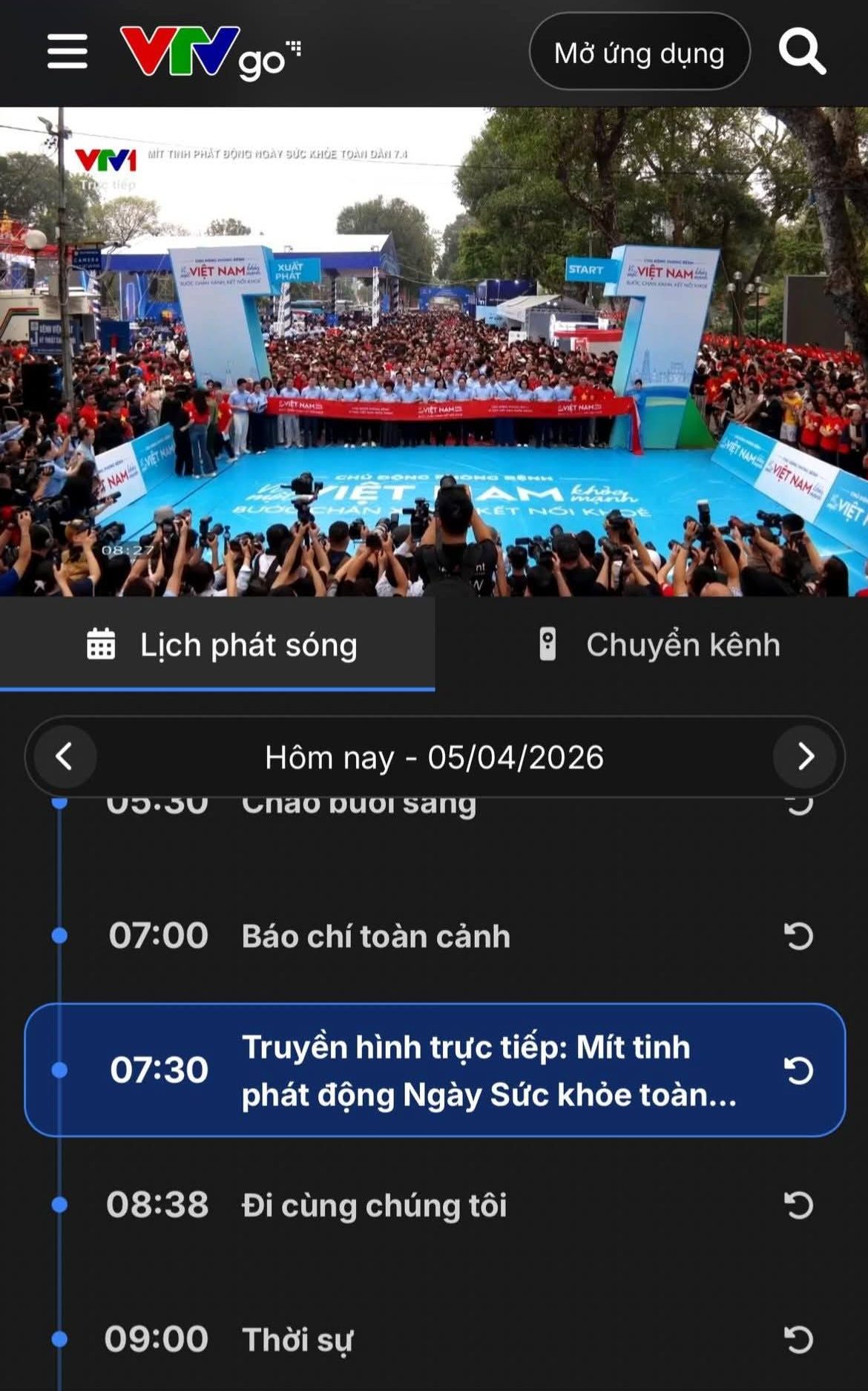Open the 08:38 Đi cùng chúng tôi program

point(374,1205)
